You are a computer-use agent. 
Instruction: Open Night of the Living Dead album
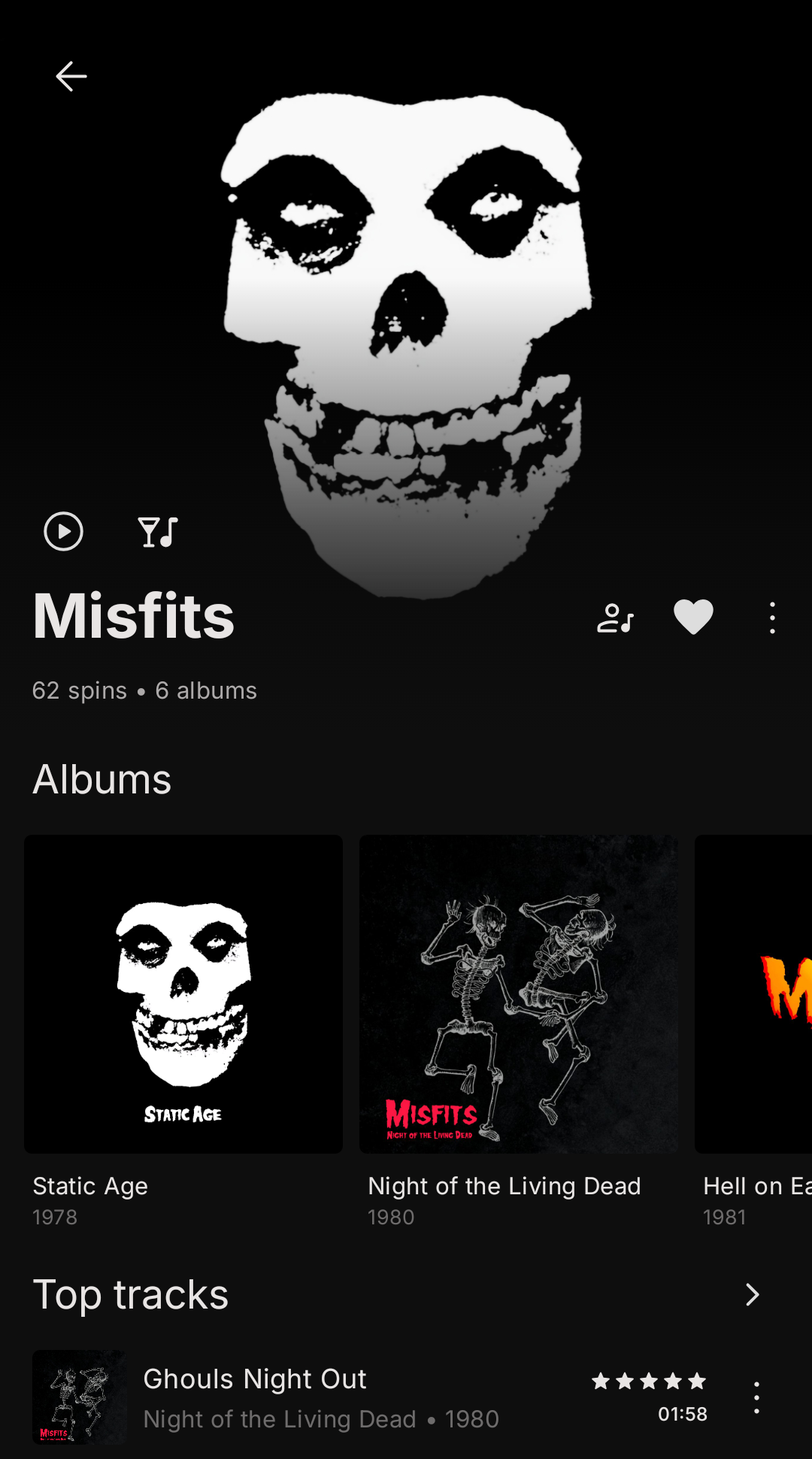pyautogui.click(x=519, y=993)
